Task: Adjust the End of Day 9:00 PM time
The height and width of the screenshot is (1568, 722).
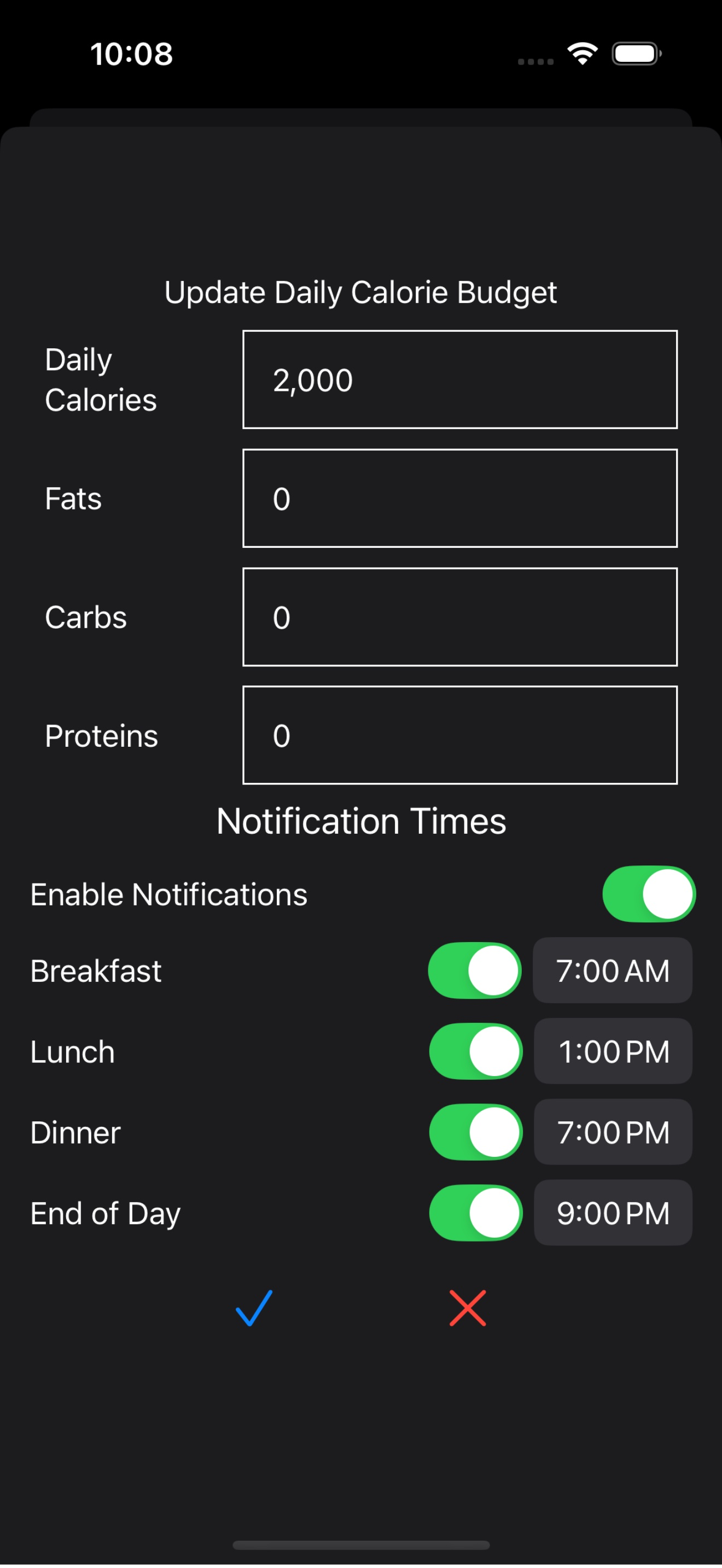Action: (613, 1213)
